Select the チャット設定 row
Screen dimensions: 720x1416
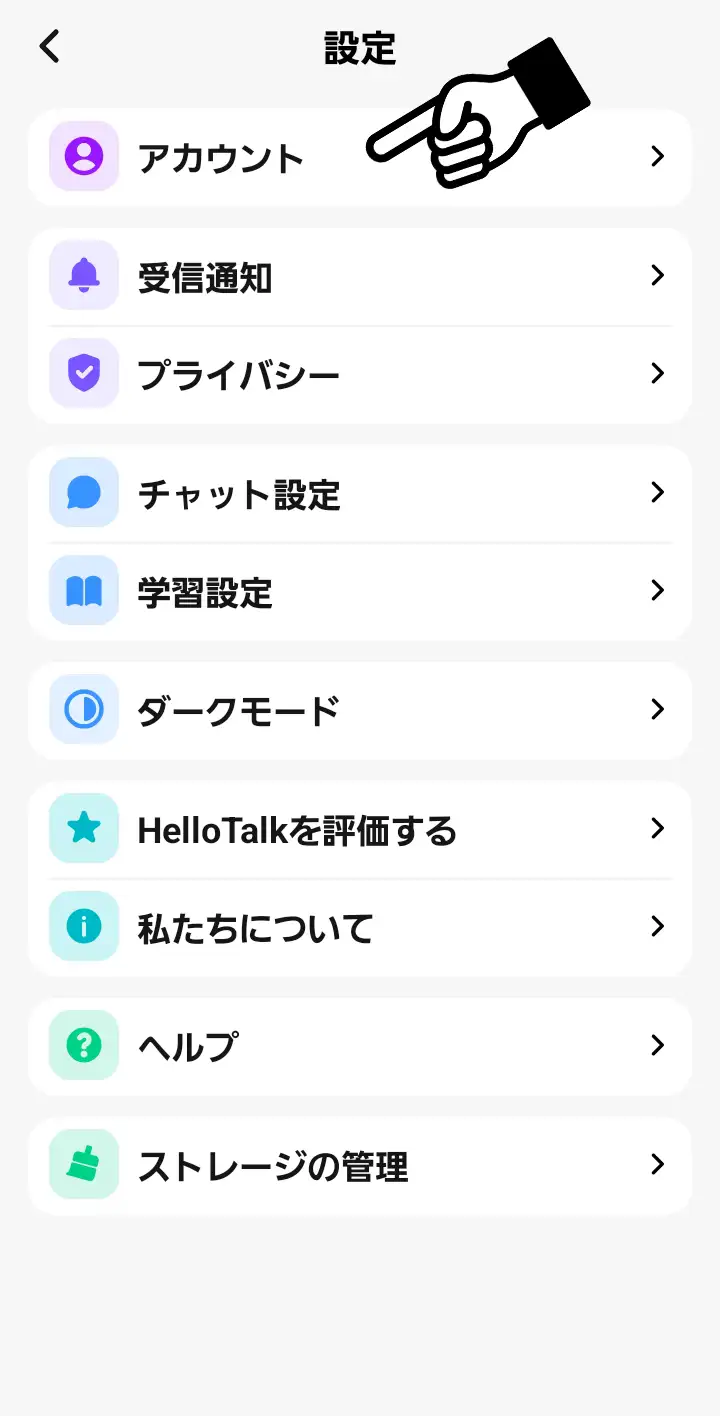[360, 494]
